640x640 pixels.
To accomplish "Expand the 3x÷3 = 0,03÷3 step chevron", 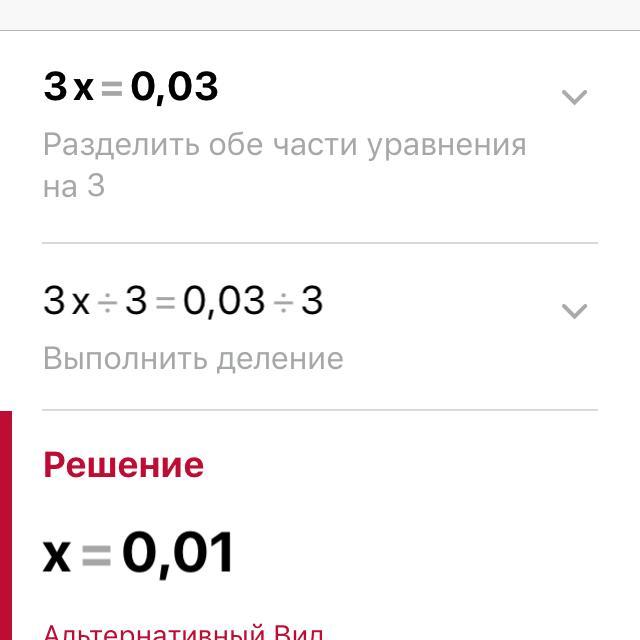I will click(x=573, y=311).
